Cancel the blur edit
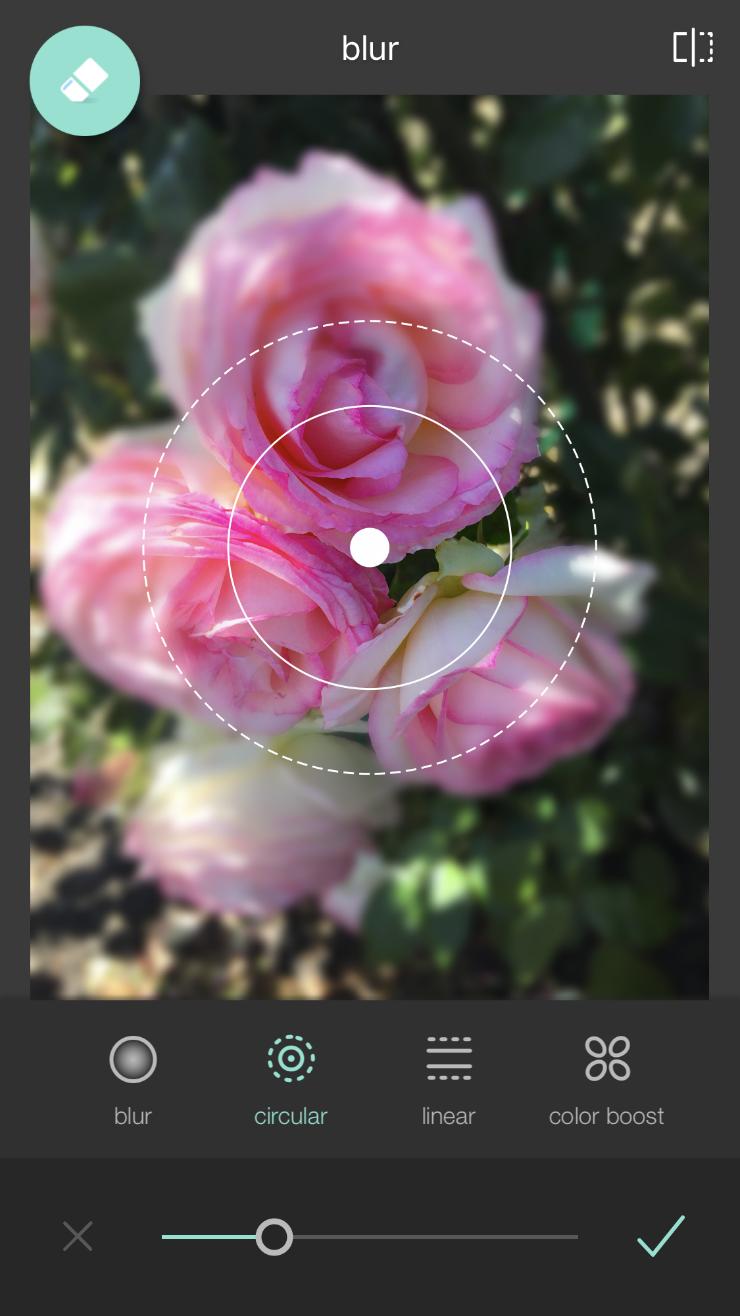The height and width of the screenshot is (1316, 740). (77, 1237)
